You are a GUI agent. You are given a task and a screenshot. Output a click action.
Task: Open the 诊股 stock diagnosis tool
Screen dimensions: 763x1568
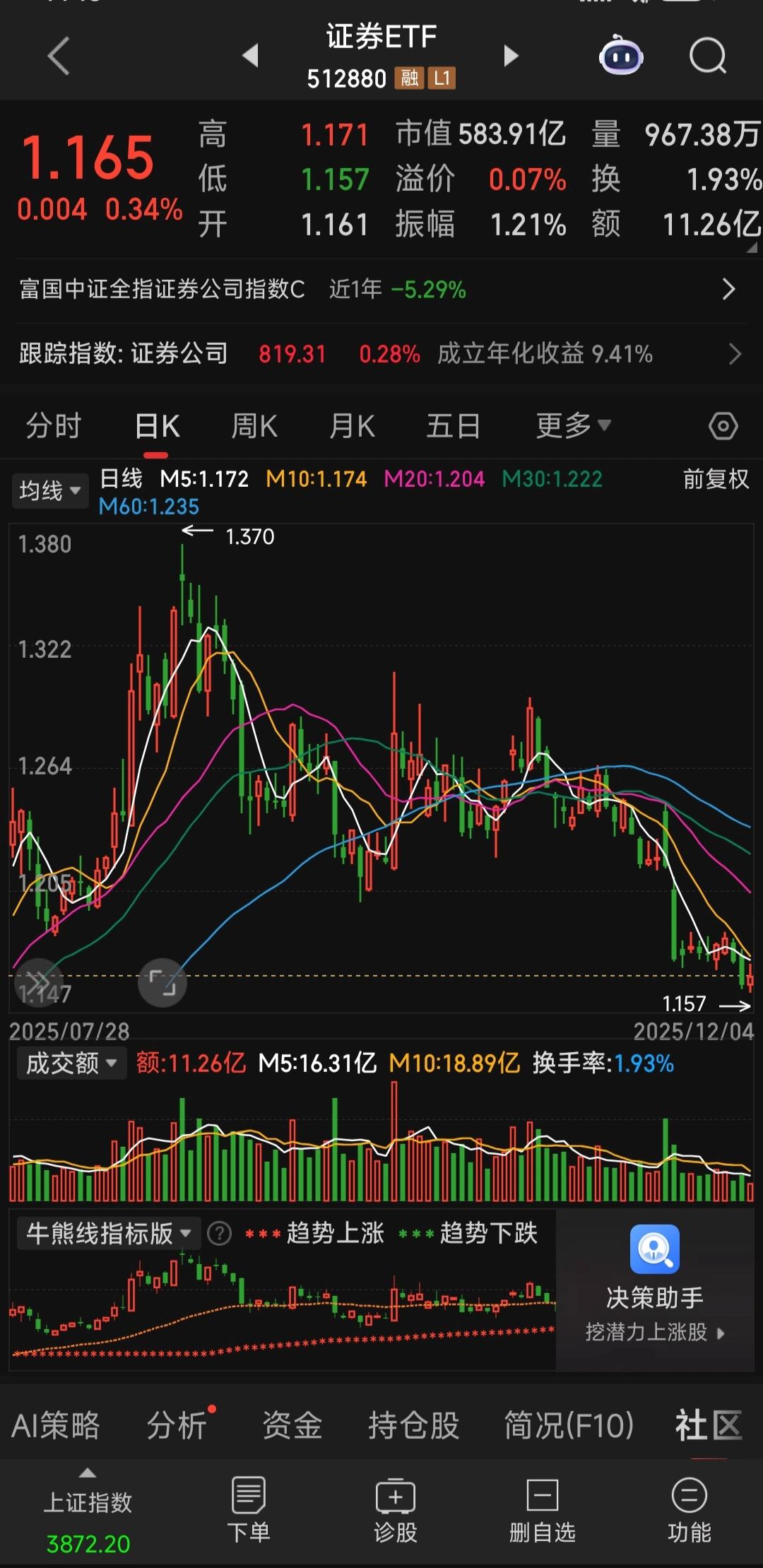point(394,1509)
